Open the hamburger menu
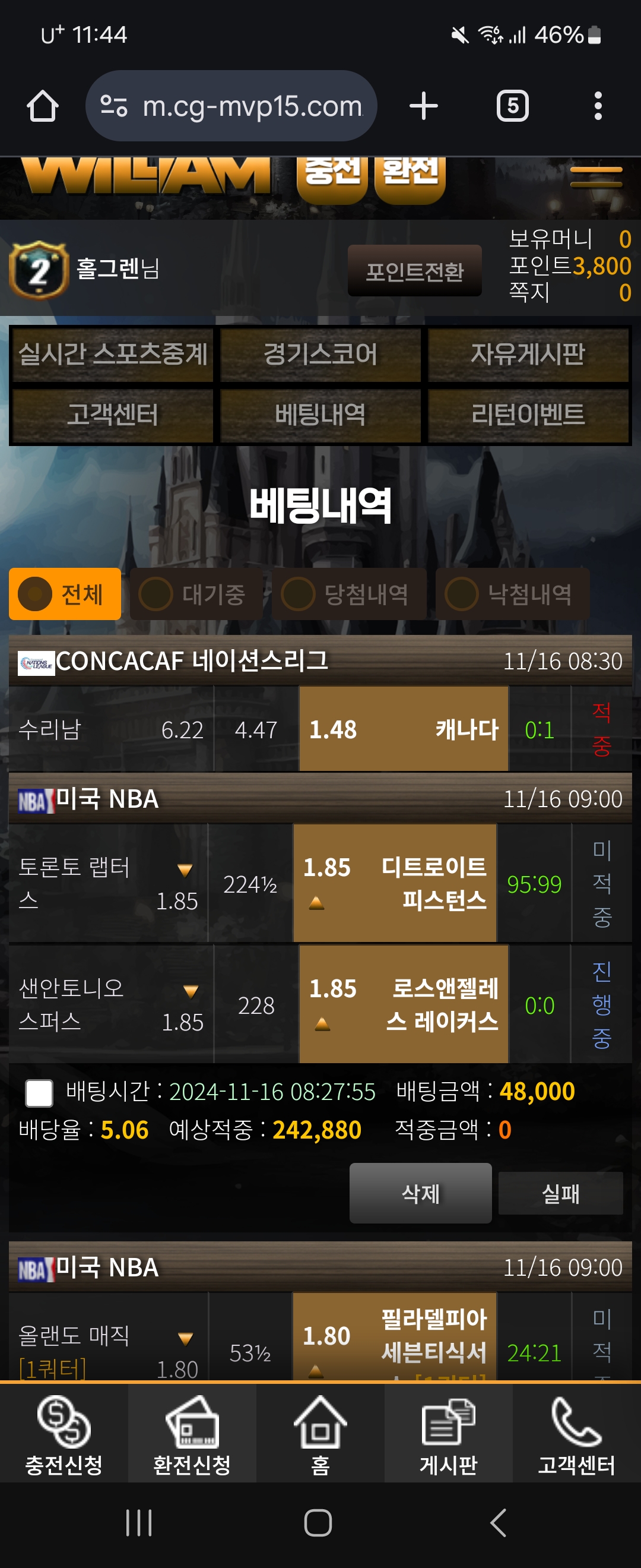 595,177
